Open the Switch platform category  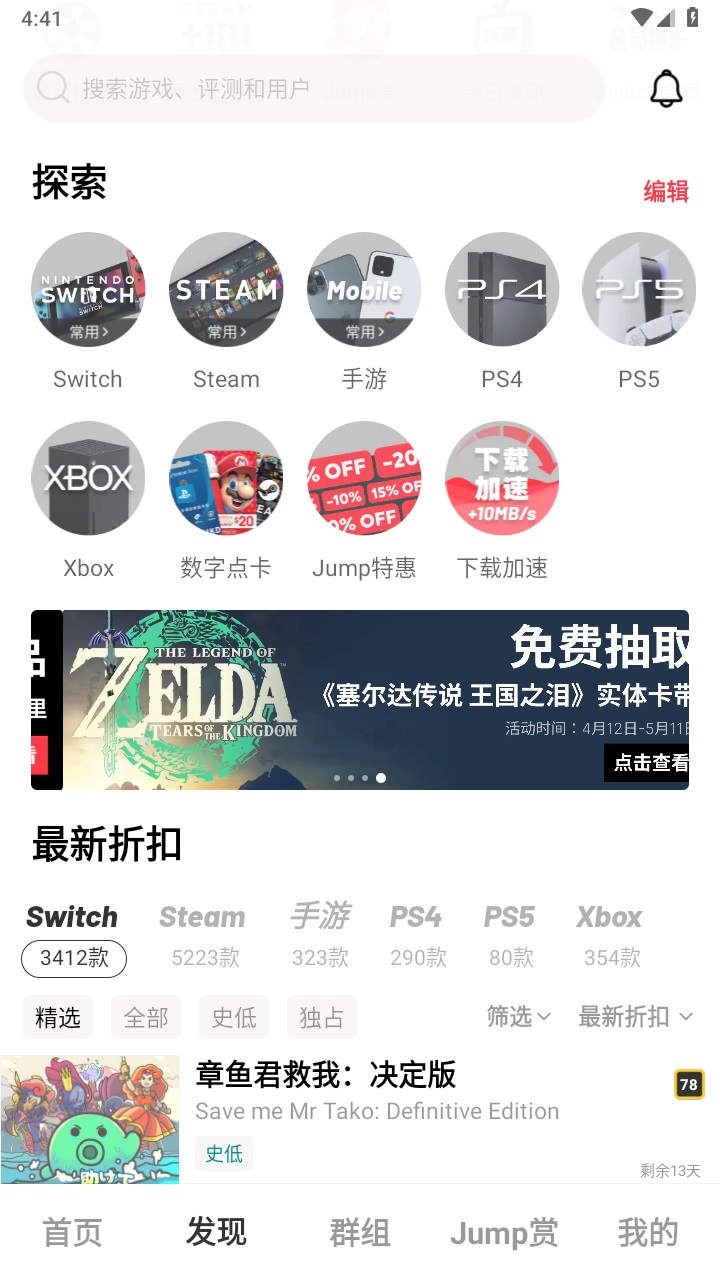(88, 290)
